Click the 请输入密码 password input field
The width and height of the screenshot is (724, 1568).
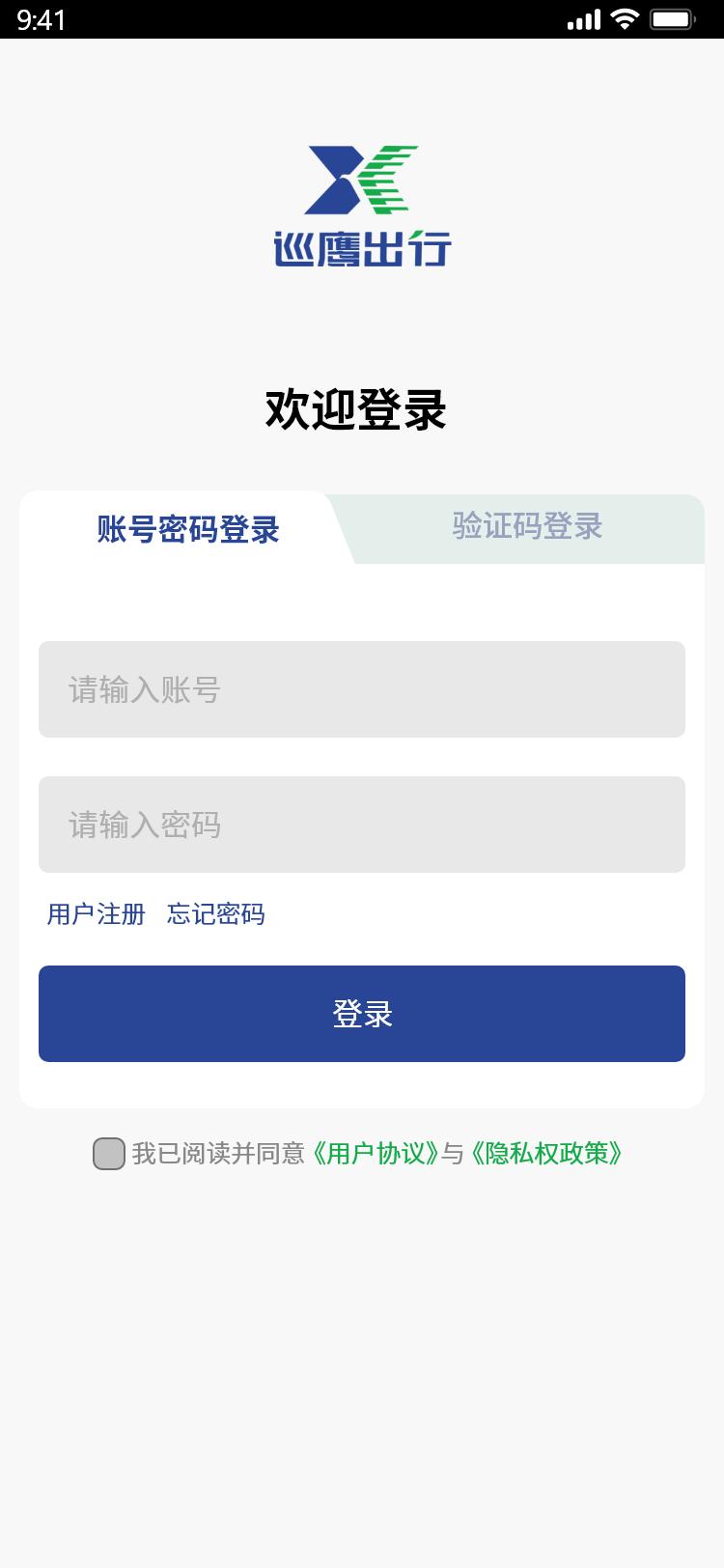pos(362,824)
